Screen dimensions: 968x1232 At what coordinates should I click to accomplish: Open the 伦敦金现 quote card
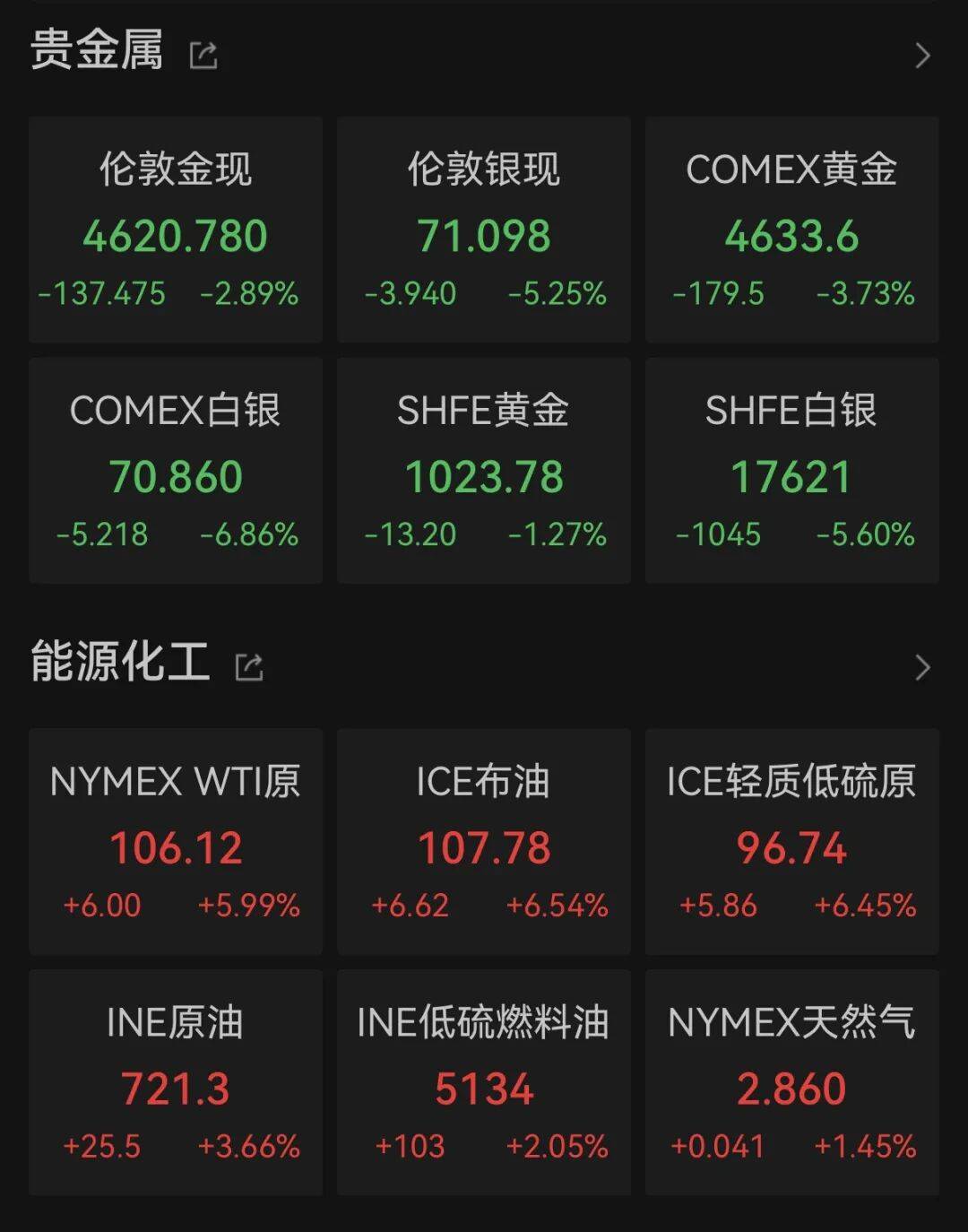pos(176,230)
